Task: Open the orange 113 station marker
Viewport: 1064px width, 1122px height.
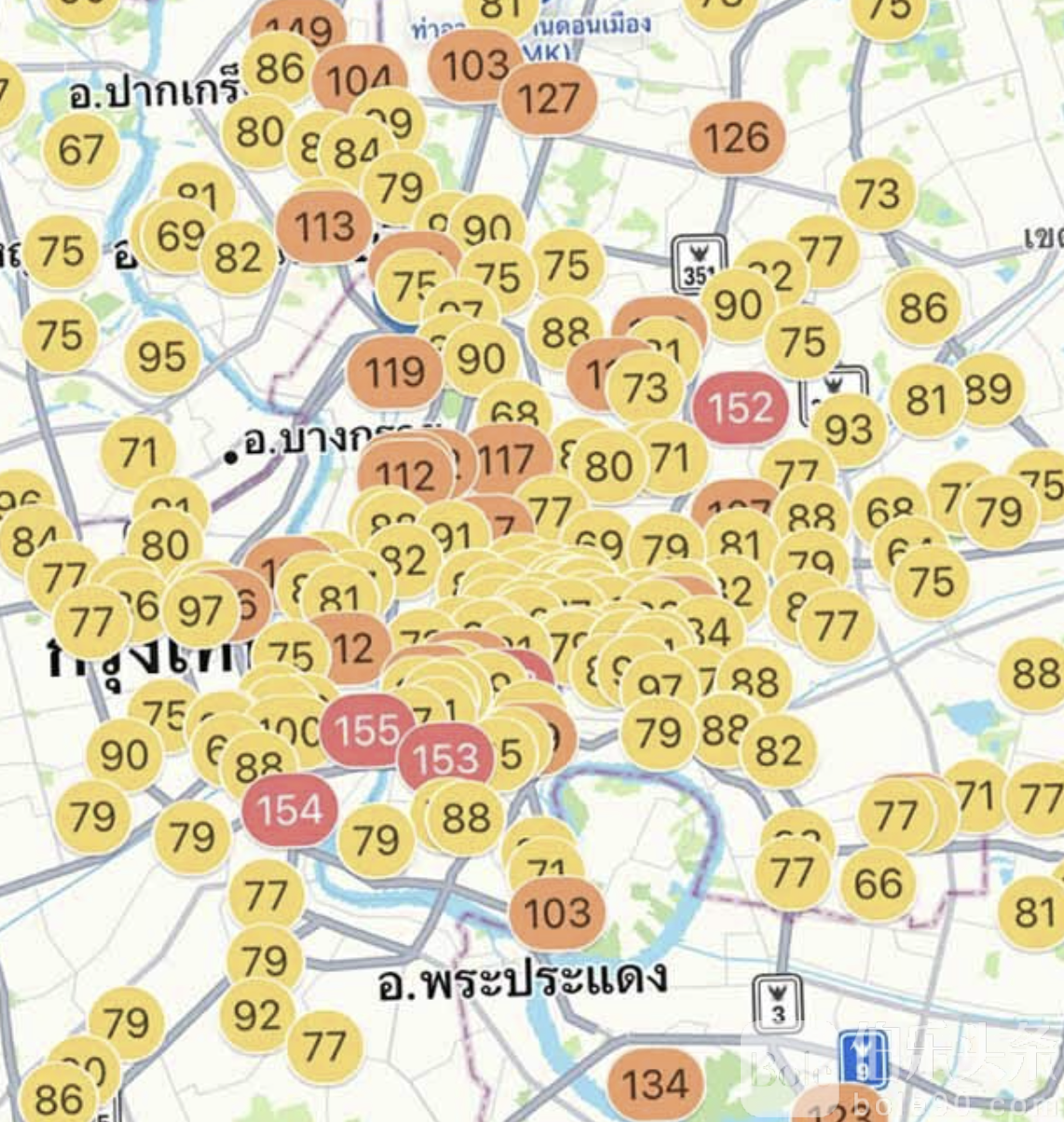Action: 324,226
